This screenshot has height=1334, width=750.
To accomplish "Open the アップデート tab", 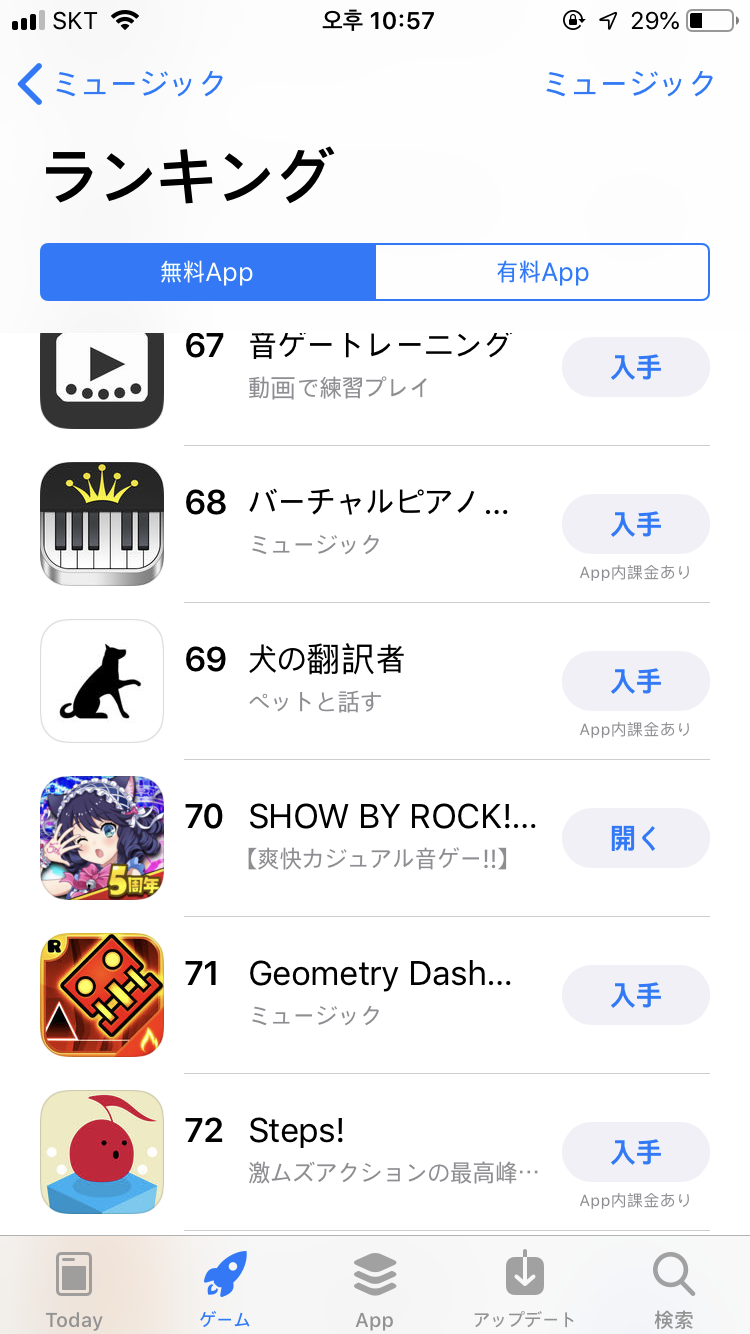I will point(524,1290).
